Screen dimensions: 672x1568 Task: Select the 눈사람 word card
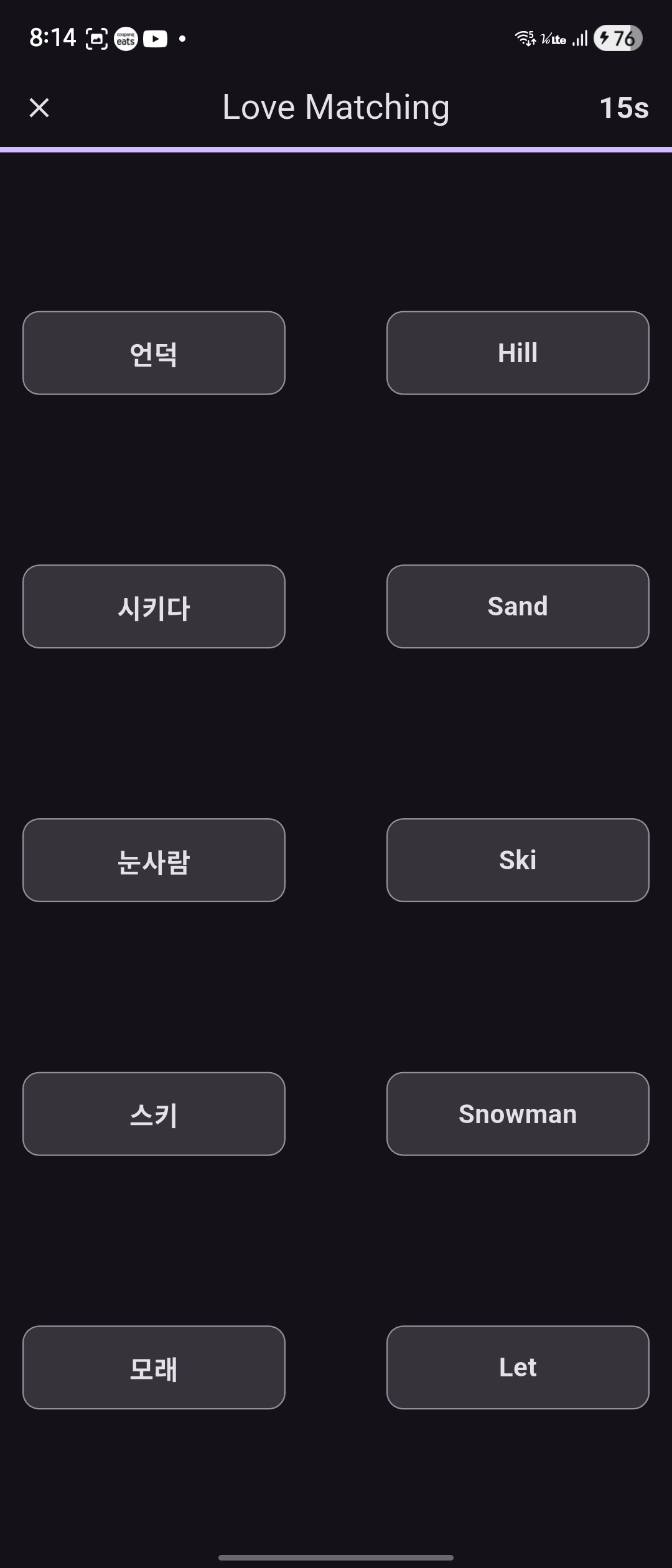154,861
